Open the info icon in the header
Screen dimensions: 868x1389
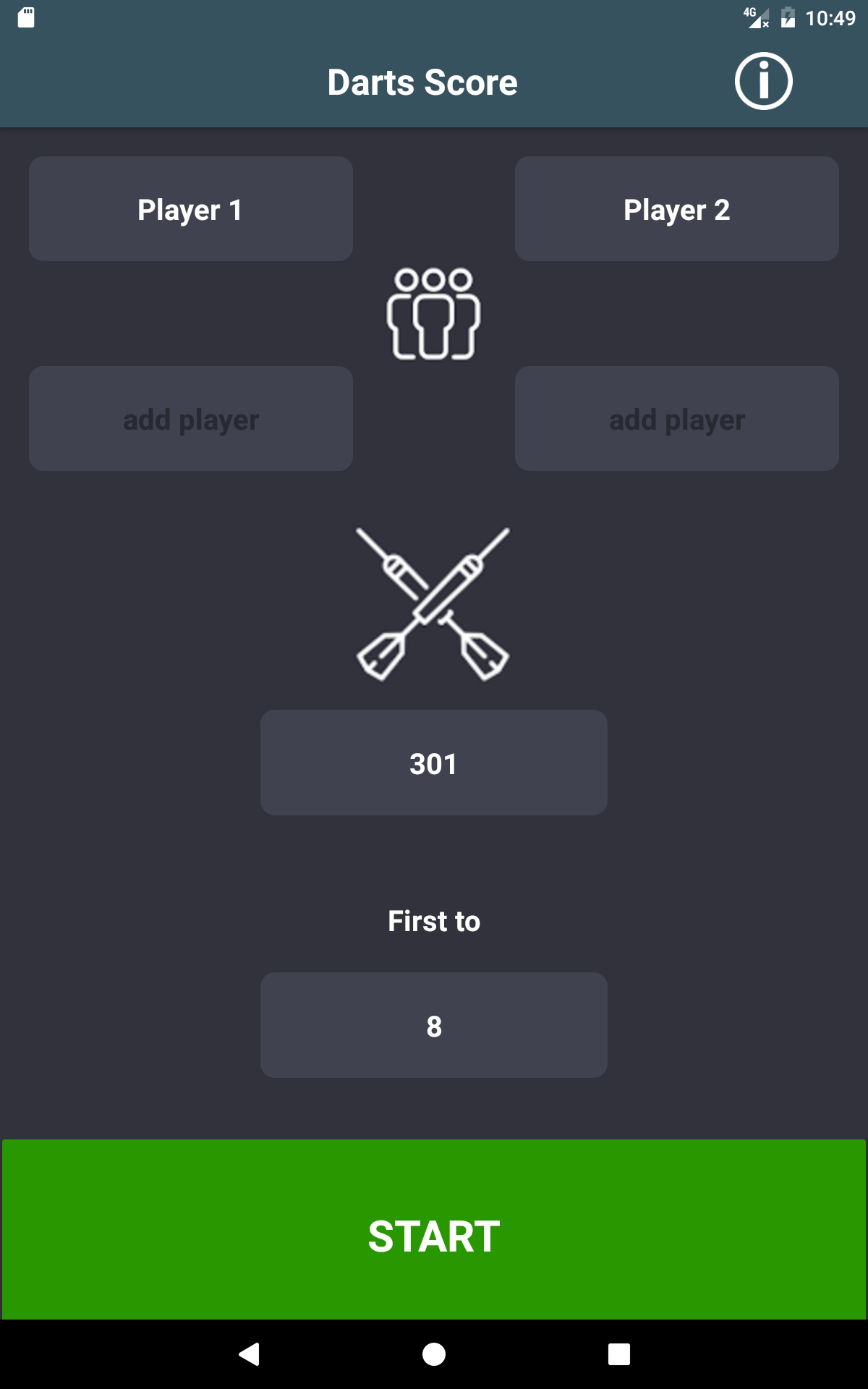click(x=763, y=81)
